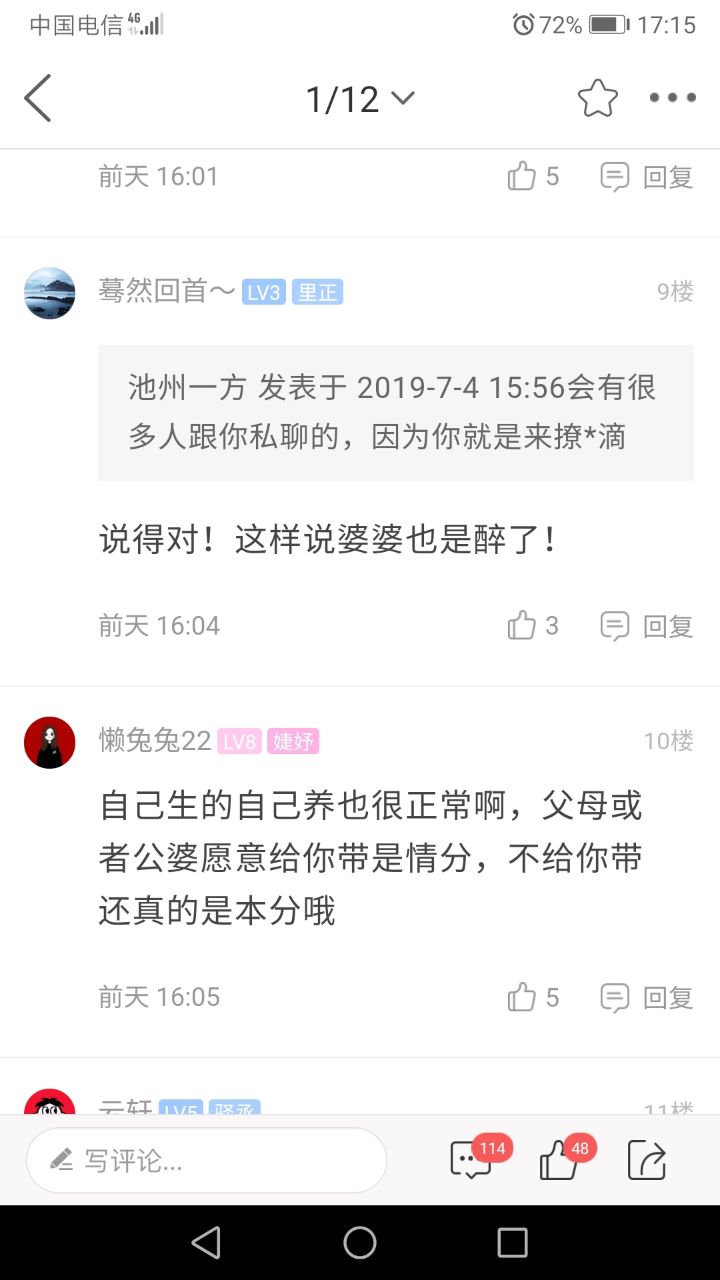Go back using the top-left arrow
Image resolution: width=720 pixels, height=1280 pixels.
tap(38, 99)
